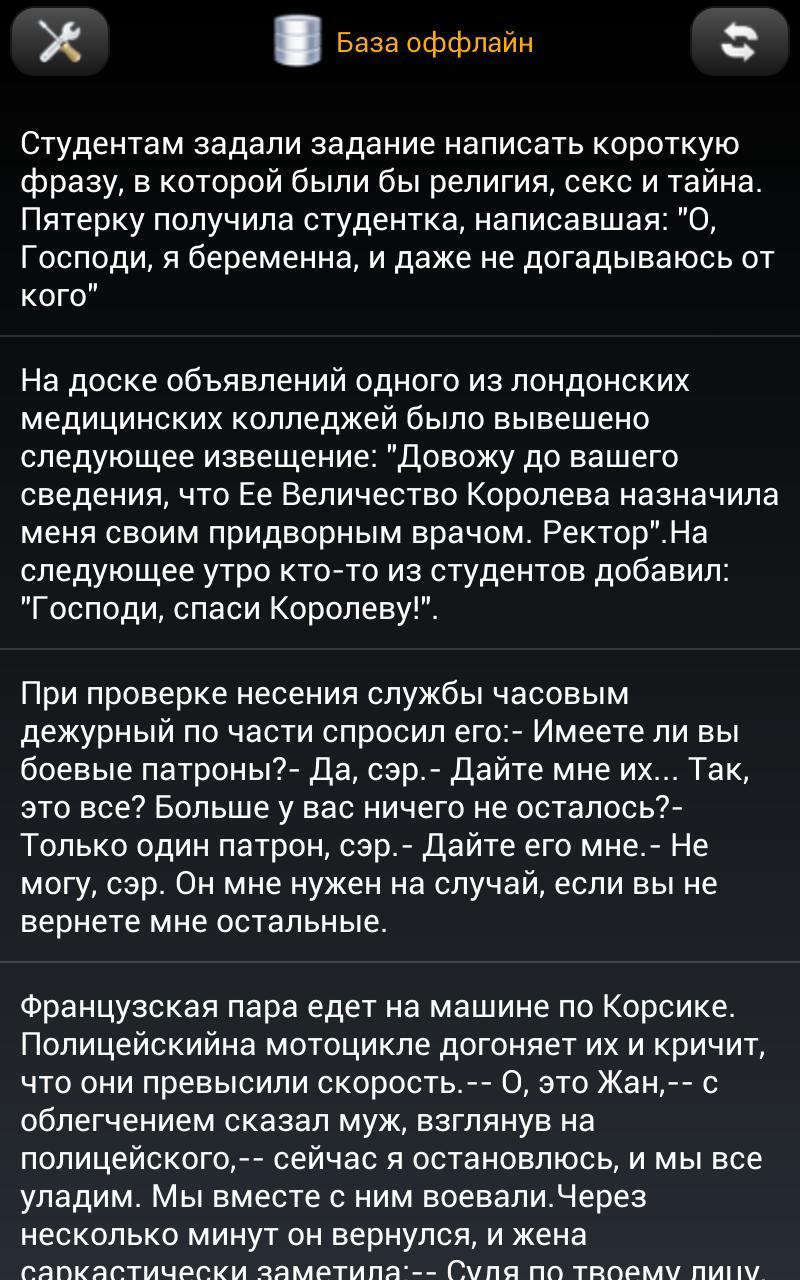
Task: Open the joke about французская пара на Корсике
Action: click(x=400, y=1120)
